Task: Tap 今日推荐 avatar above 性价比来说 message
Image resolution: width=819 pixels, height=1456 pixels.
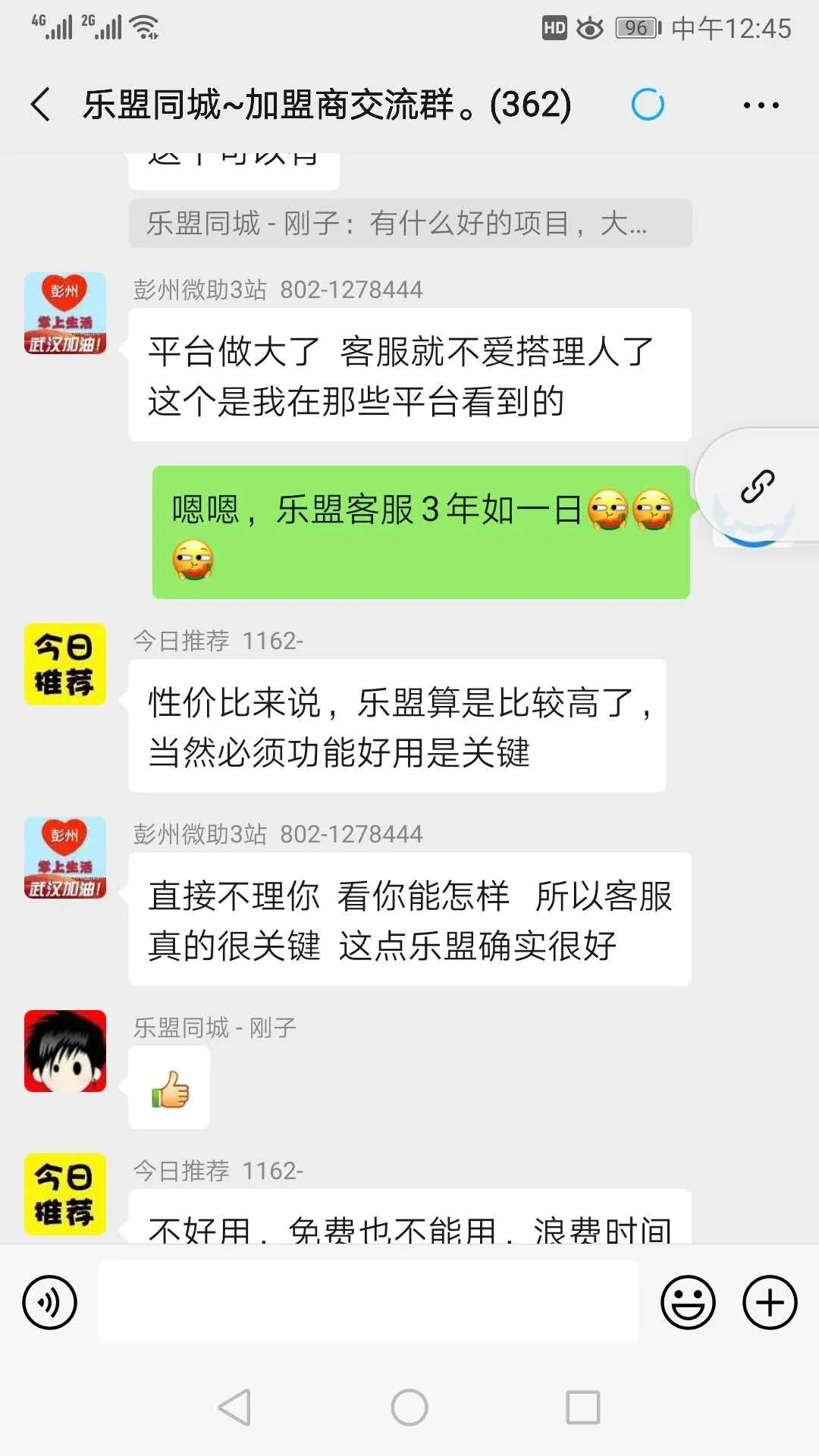Action: click(65, 664)
